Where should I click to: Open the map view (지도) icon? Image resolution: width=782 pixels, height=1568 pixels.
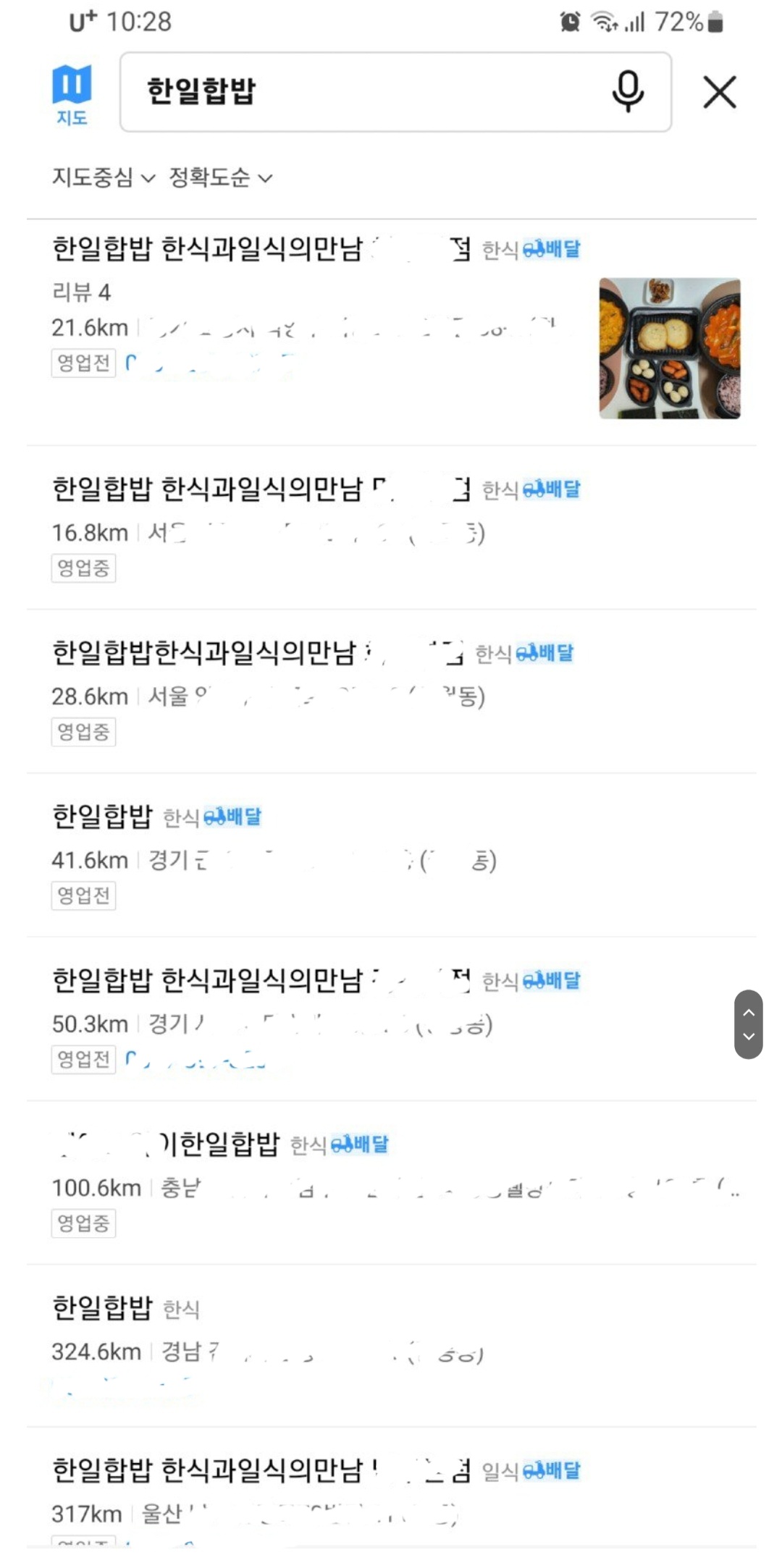point(72,94)
